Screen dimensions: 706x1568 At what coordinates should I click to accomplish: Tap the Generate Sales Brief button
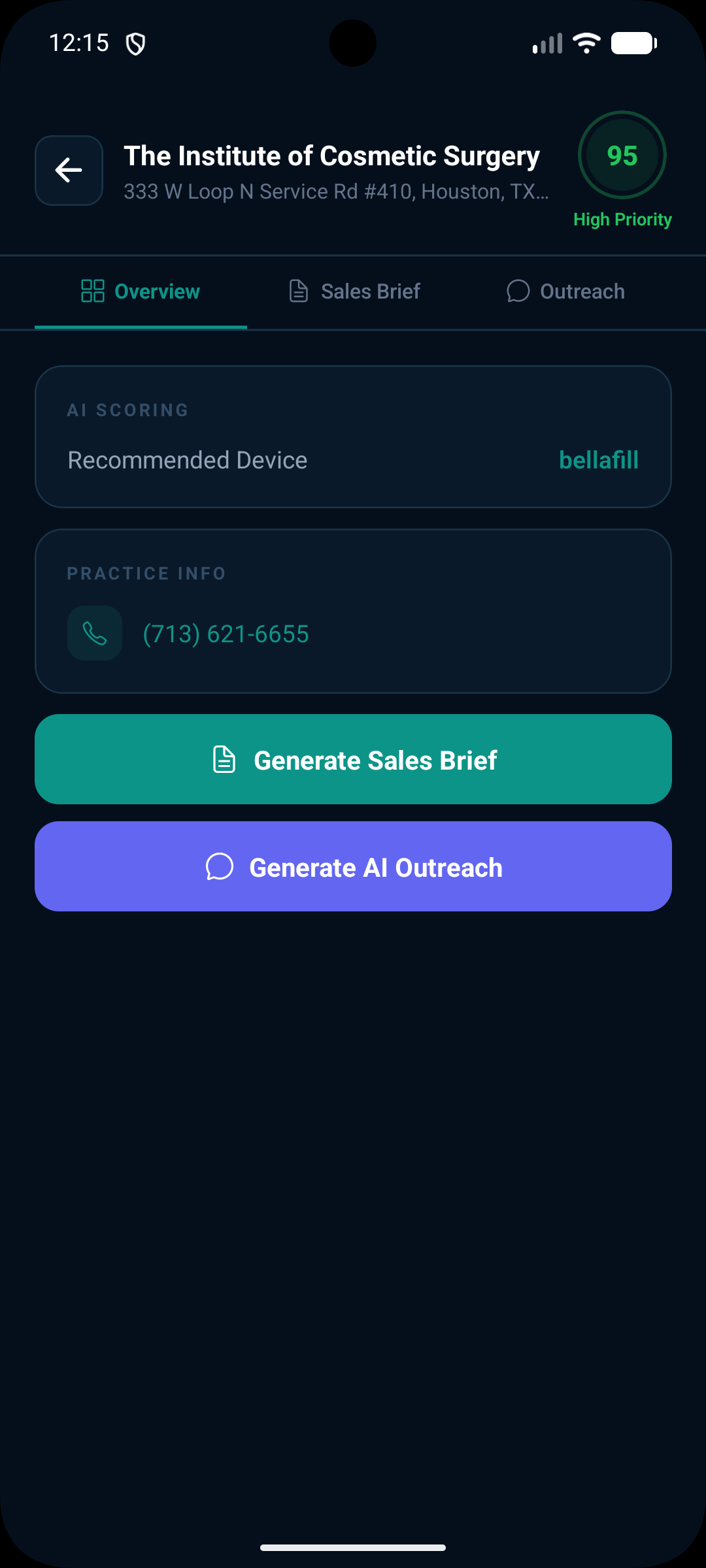[x=353, y=759]
